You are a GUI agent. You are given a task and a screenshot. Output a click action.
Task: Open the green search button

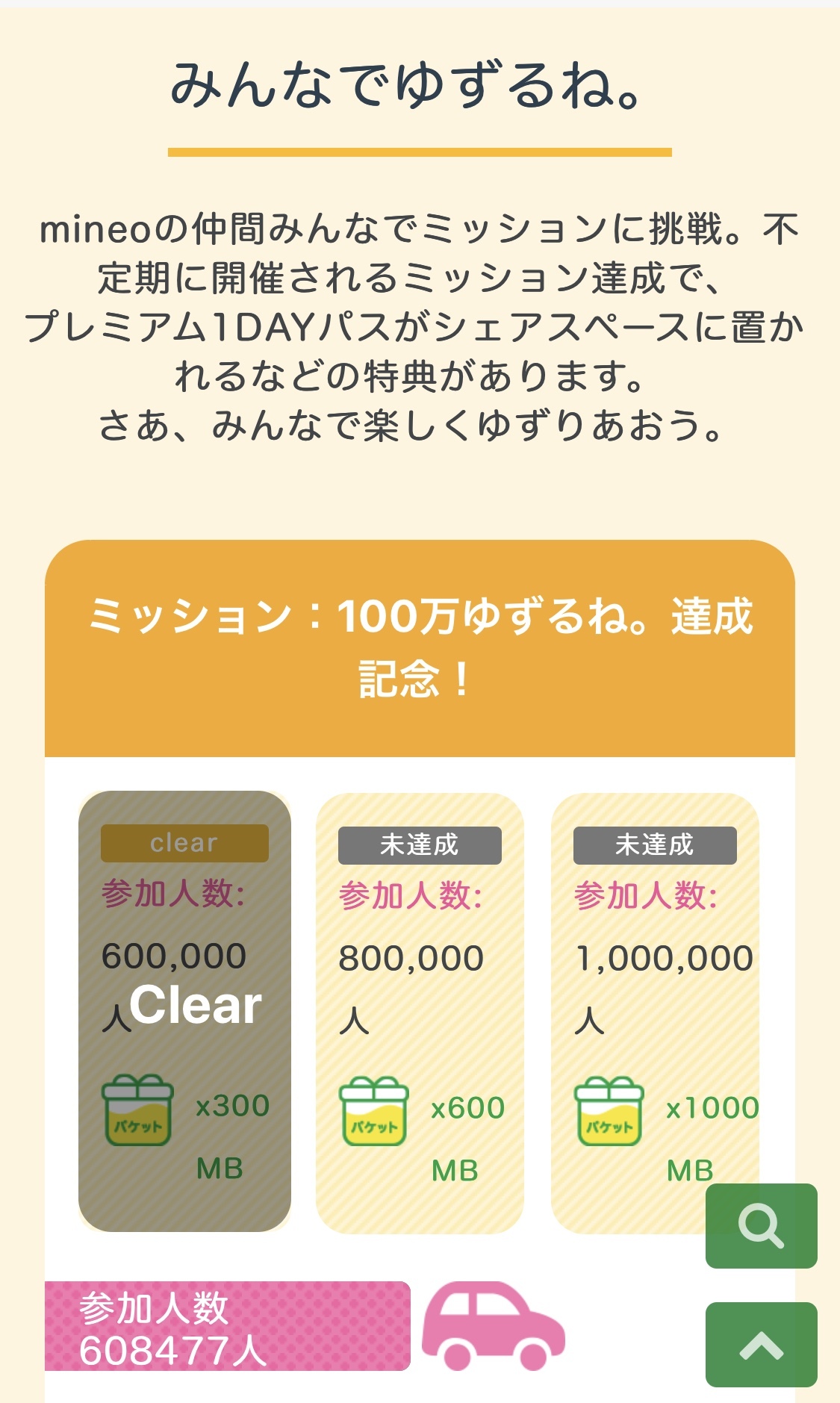[761, 1225]
